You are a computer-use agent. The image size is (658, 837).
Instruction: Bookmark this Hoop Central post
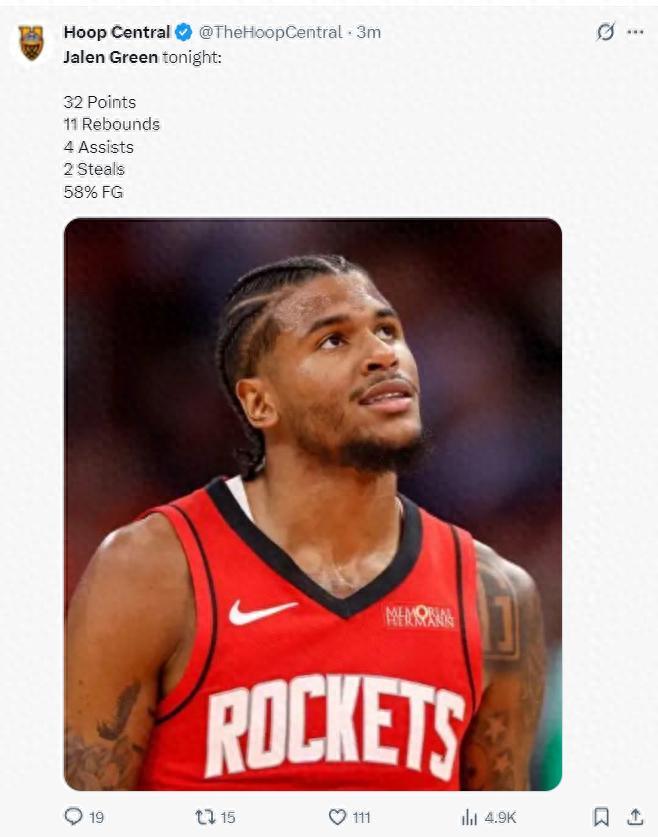601,817
